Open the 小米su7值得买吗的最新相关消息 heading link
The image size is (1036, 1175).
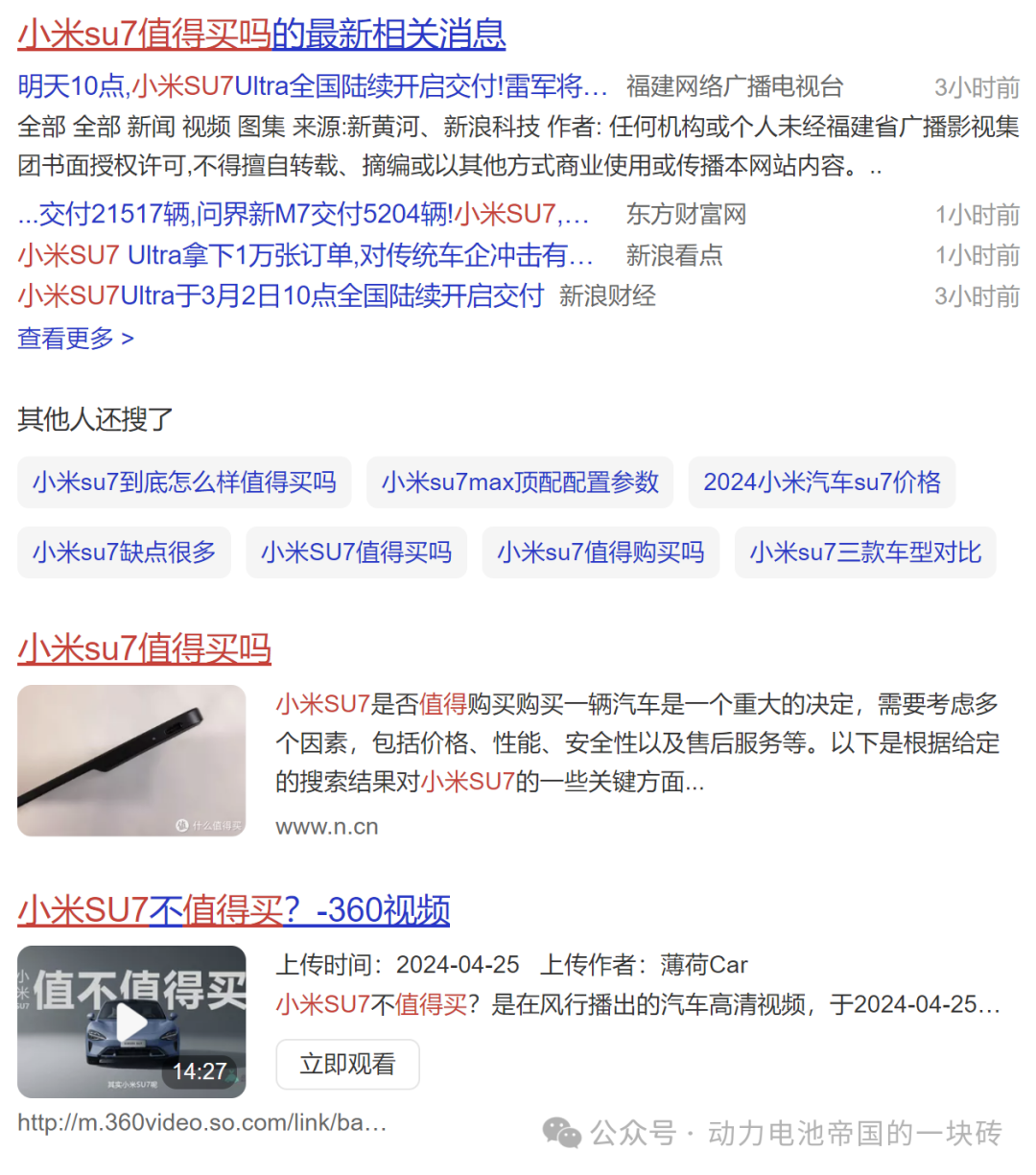click(x=261, y=35)
